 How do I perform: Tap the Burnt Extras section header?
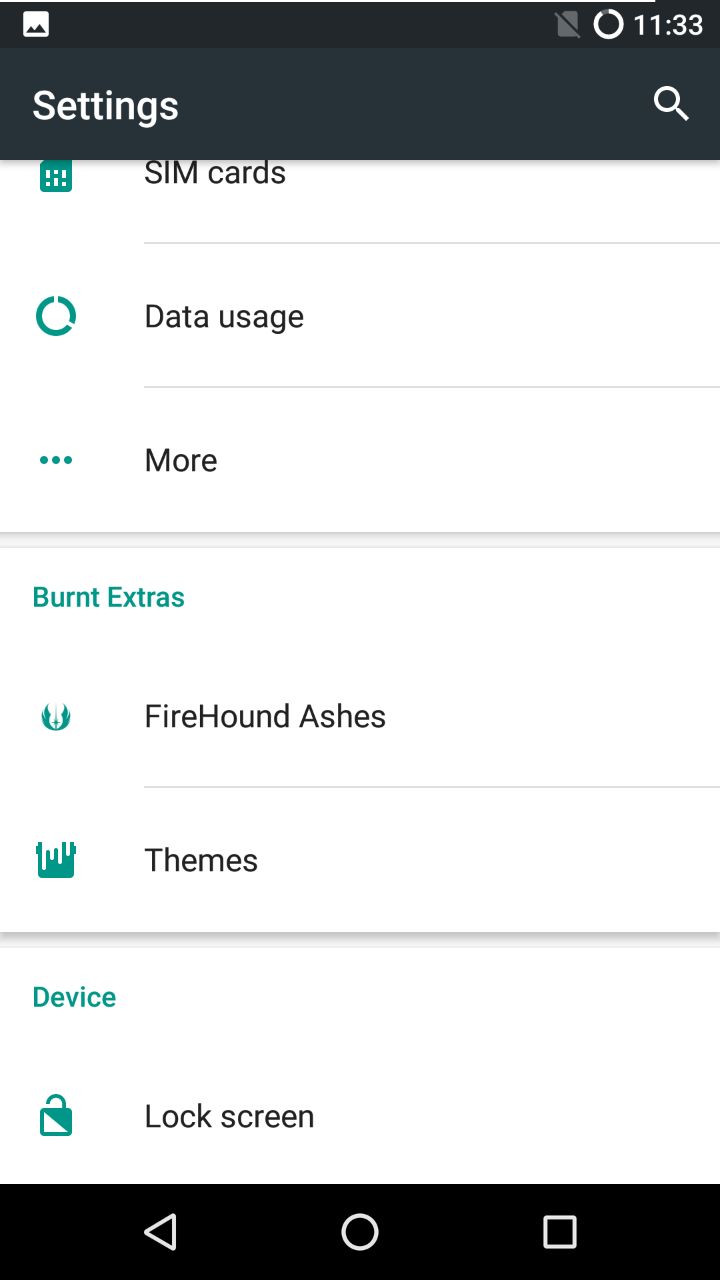[x=108, y=596]
